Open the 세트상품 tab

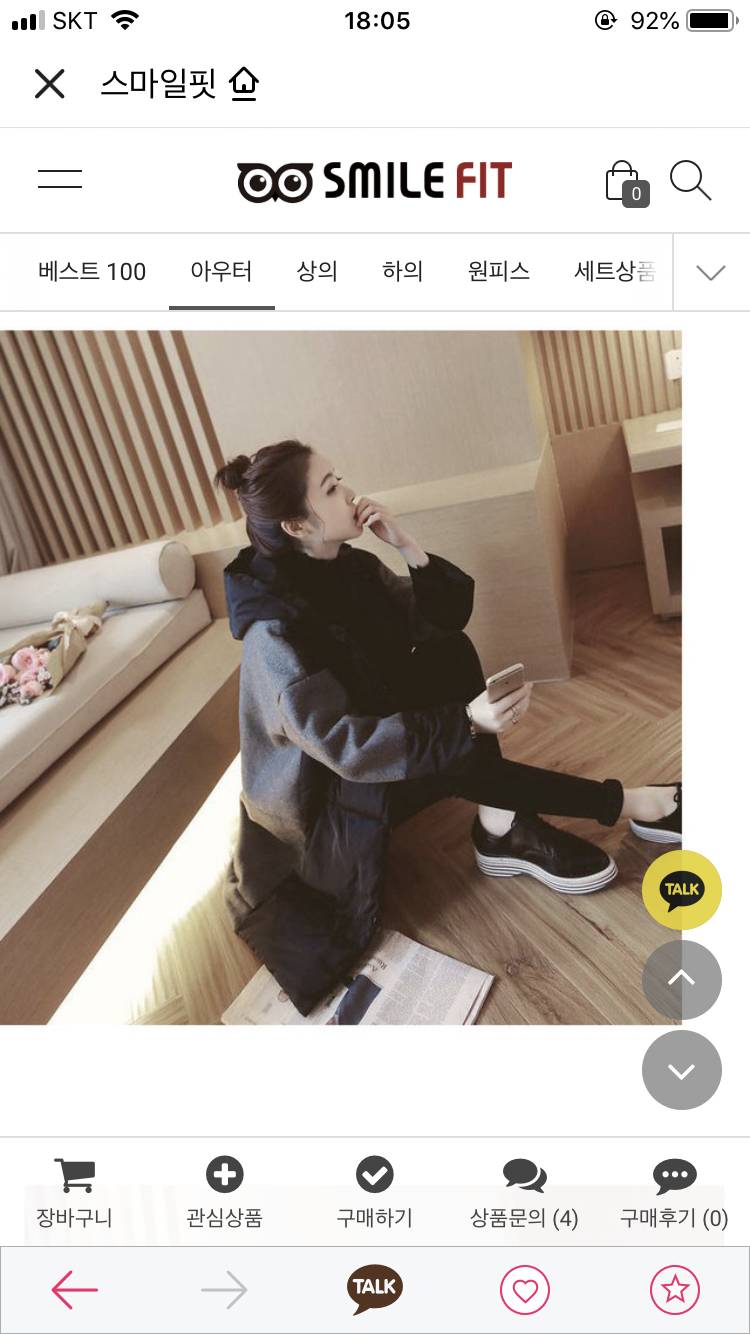pos(614,271)
